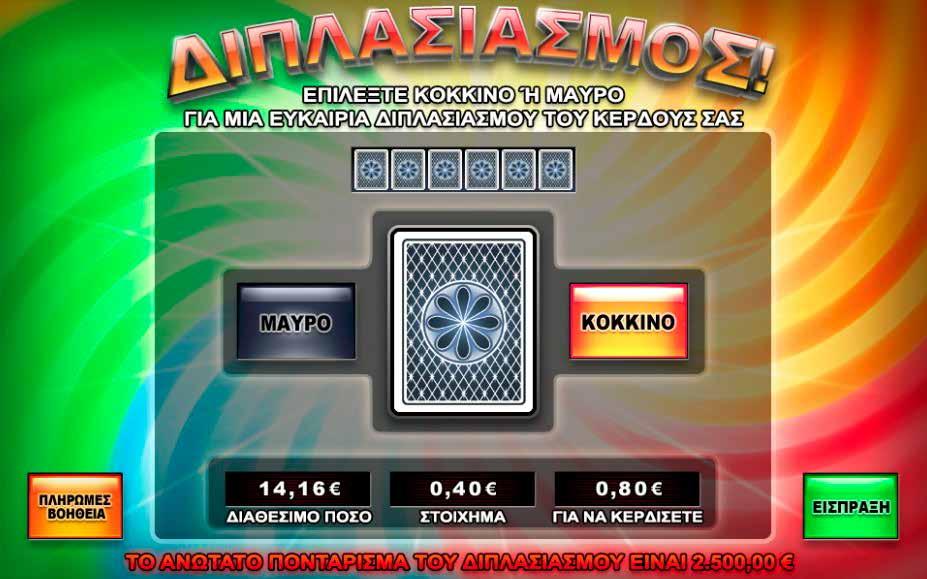The height and width of the screenshot is (579, 927).
Task: Choose the red ΚΟΚΚΙΝΟ button
Action: pos(628,322)
